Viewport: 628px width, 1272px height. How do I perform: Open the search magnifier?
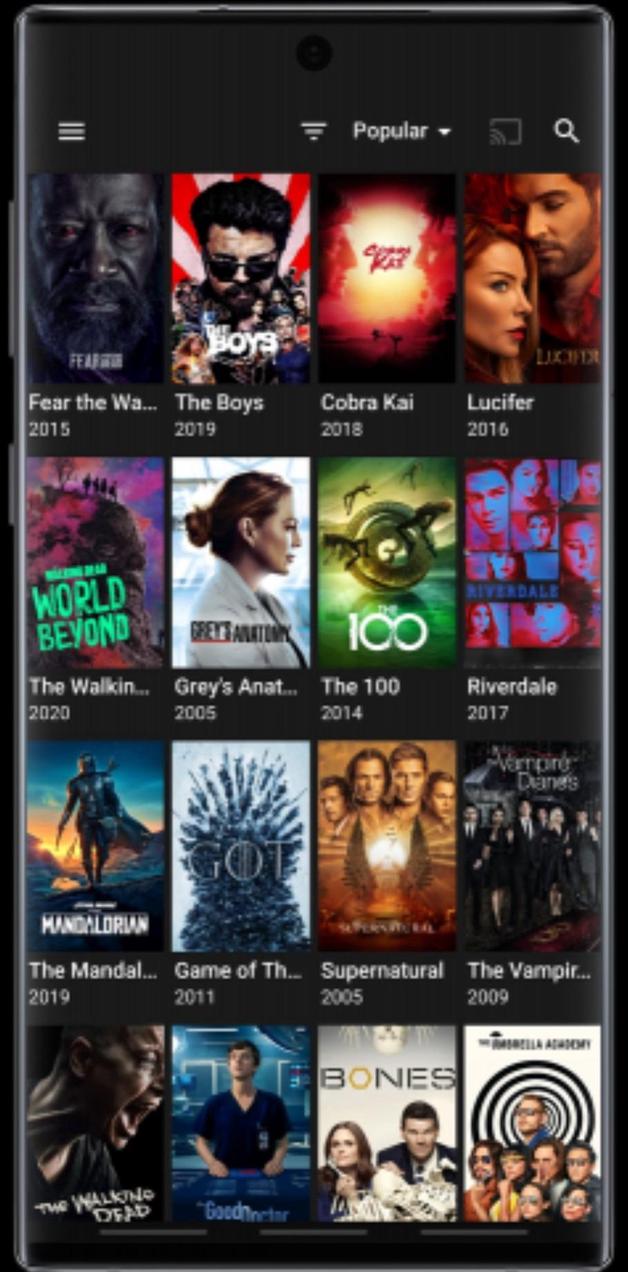click(567, 131)
